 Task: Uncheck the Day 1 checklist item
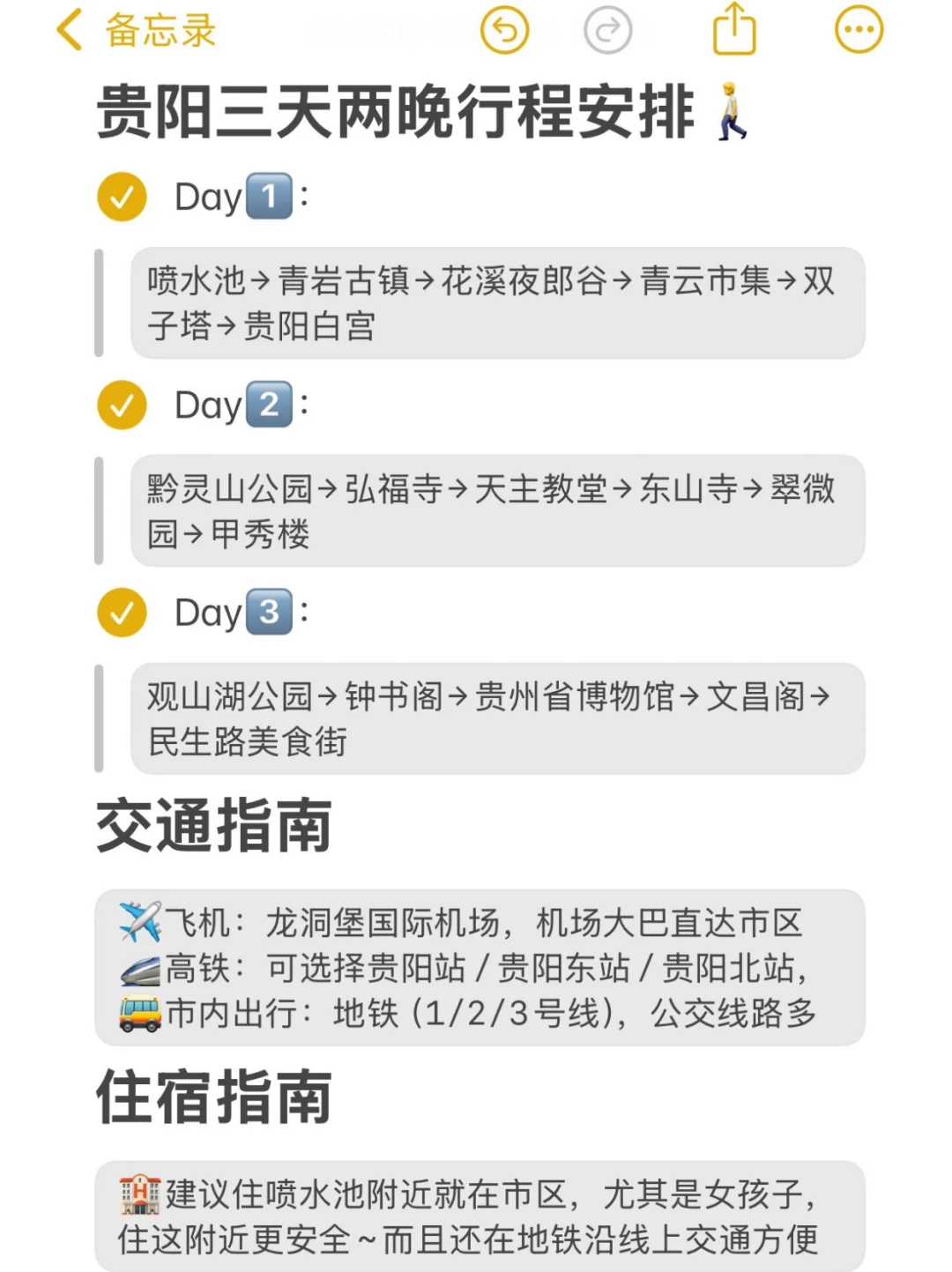(122, 197)
